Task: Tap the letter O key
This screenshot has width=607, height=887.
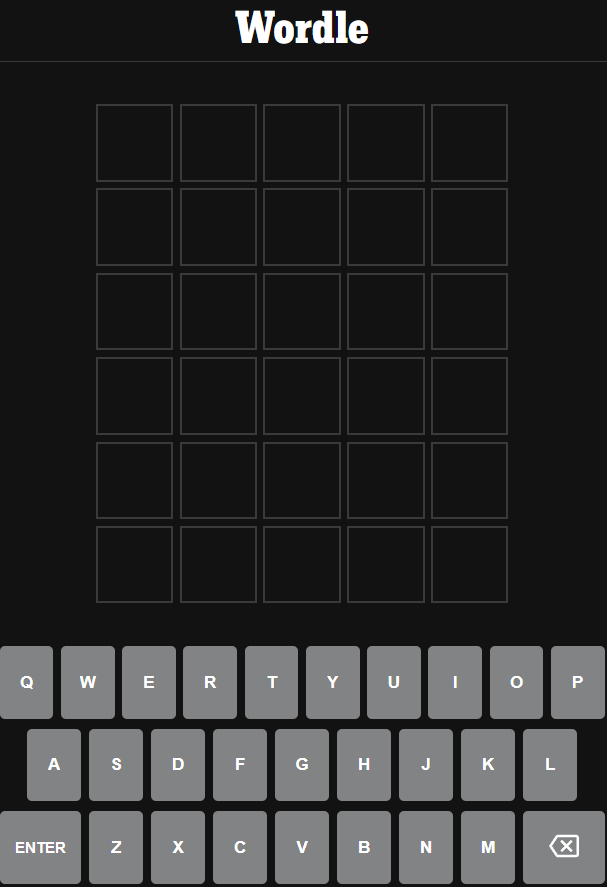Action: (516, 682)
